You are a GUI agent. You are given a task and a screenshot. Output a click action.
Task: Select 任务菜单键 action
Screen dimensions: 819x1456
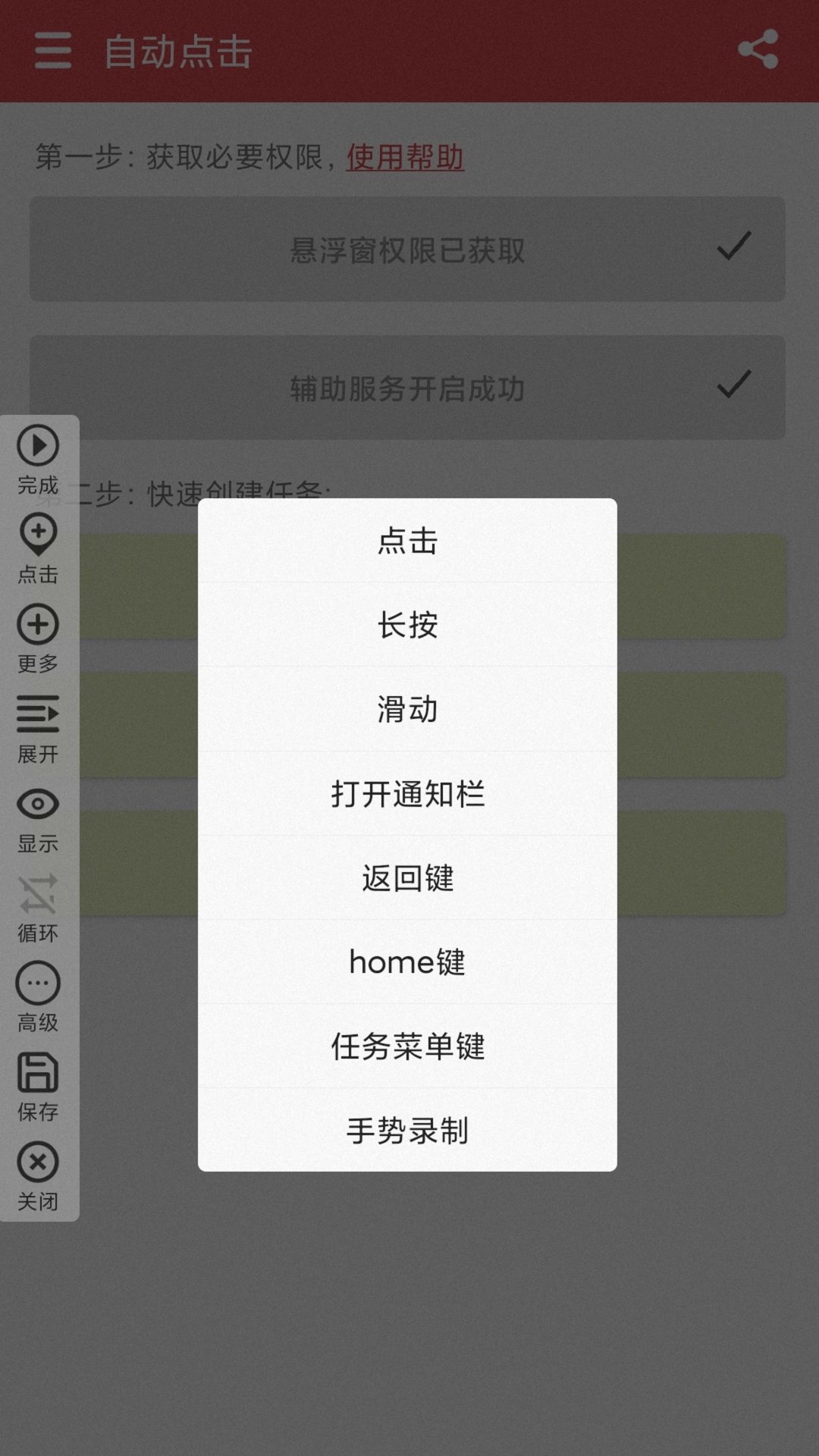tap(407, 1046)
